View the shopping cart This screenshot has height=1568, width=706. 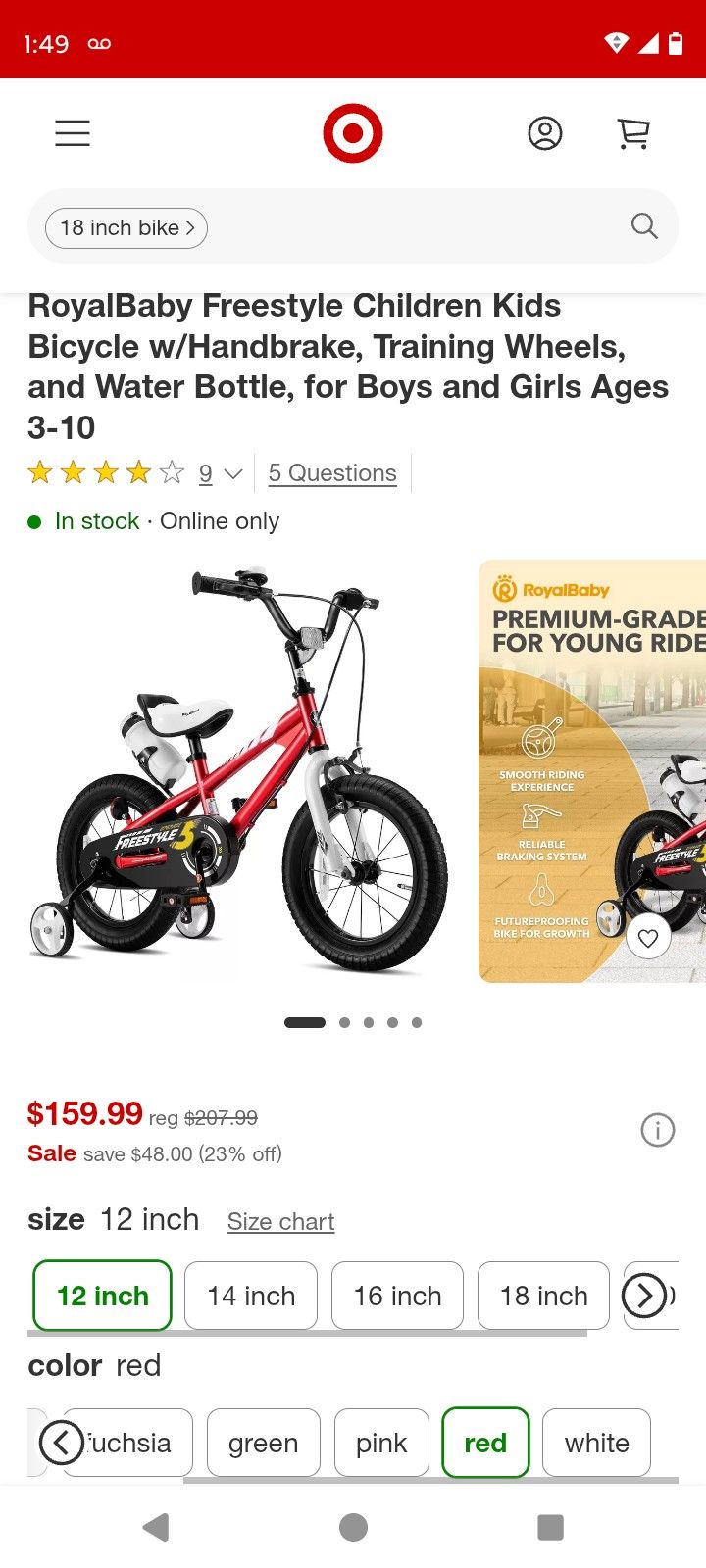(x=633, y=133)
